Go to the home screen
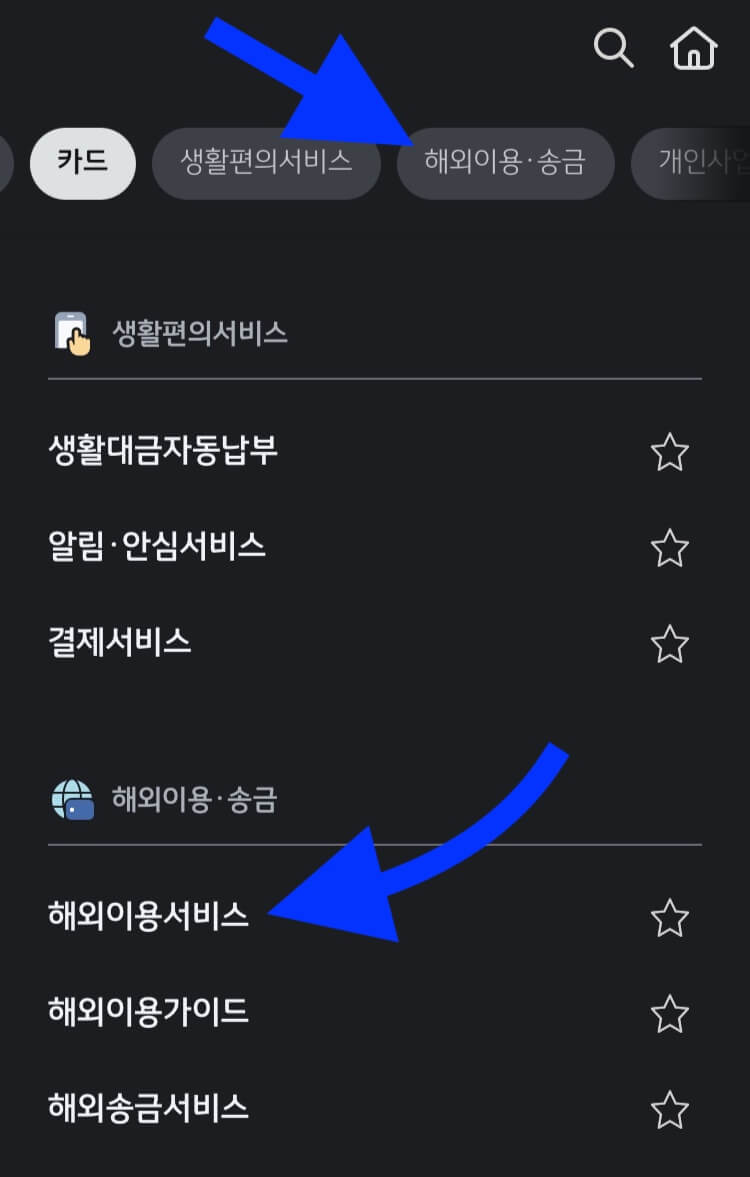 tap(695, 47)
